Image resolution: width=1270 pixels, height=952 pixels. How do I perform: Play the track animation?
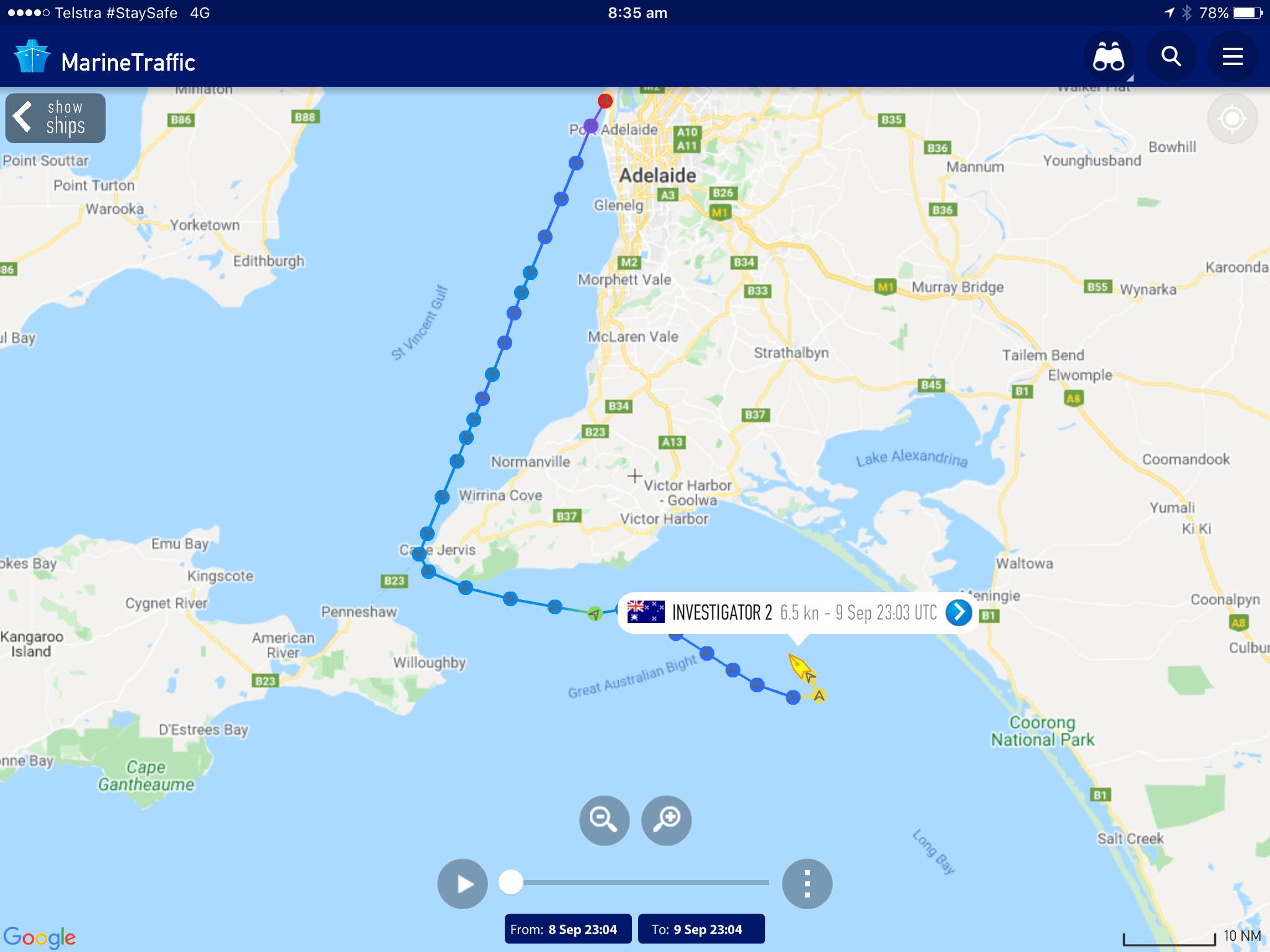click(463, 883)
